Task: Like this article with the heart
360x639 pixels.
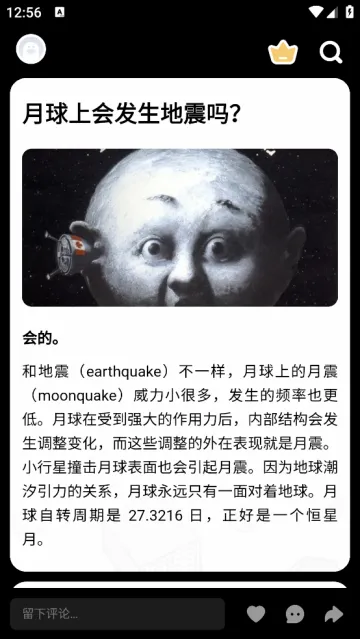Action: (x=256, y=614)
